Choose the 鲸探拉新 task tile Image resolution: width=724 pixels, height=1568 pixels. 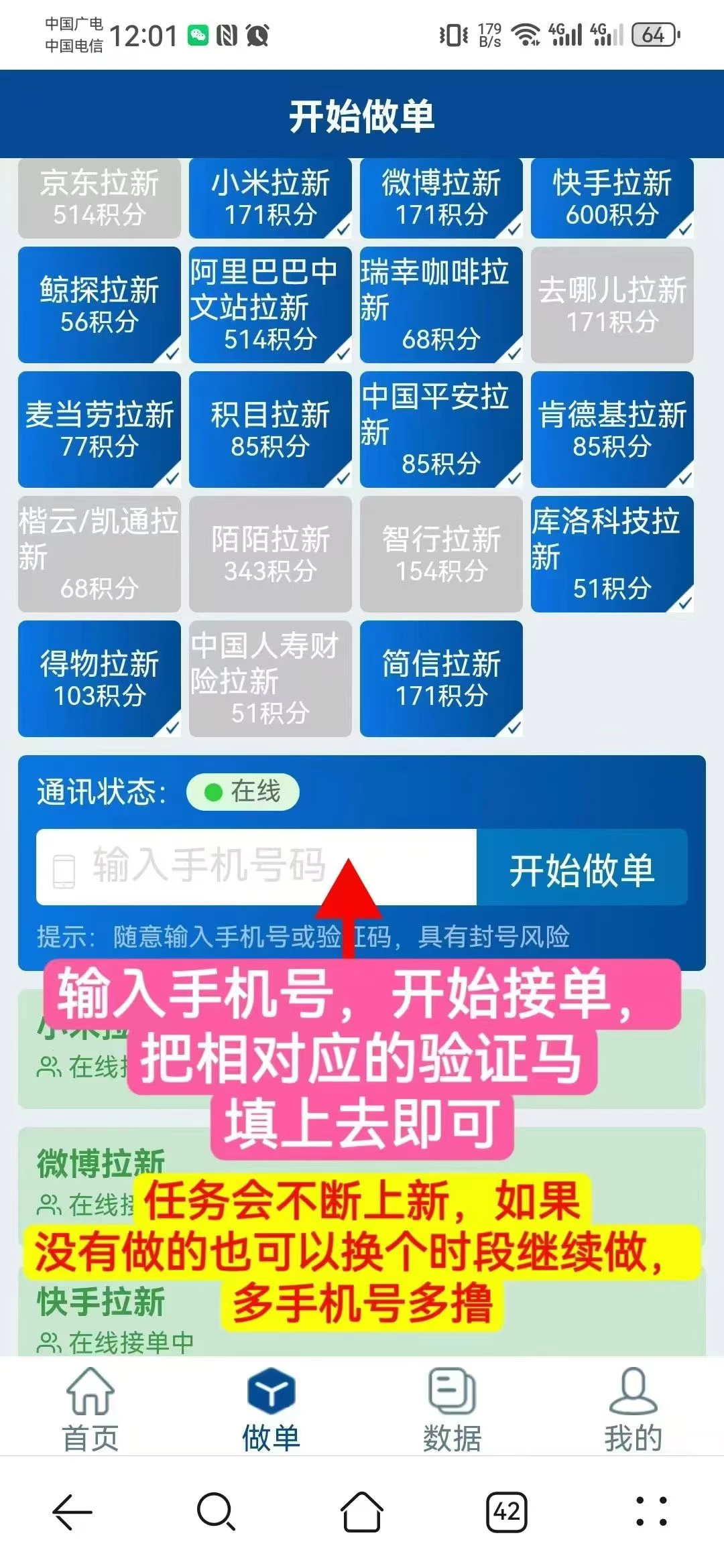coord(99,305)
